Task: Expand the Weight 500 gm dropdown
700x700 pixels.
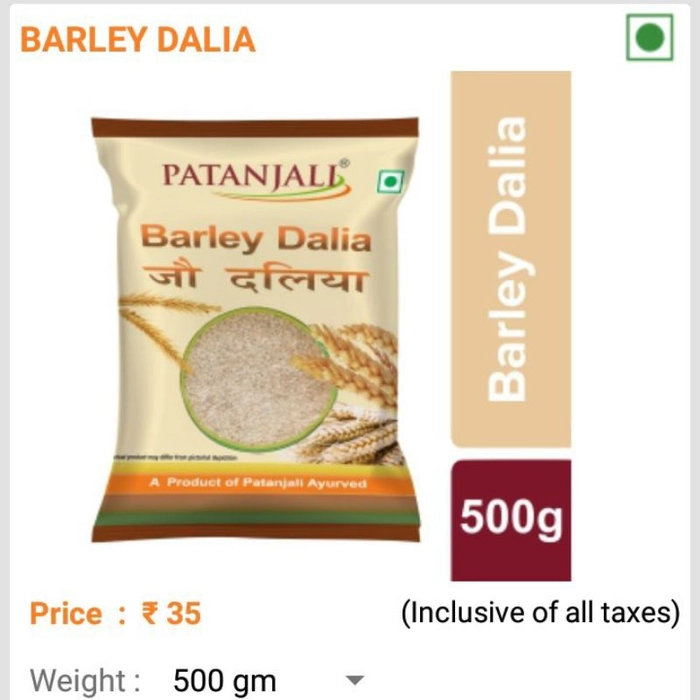Action: [355, 680]
